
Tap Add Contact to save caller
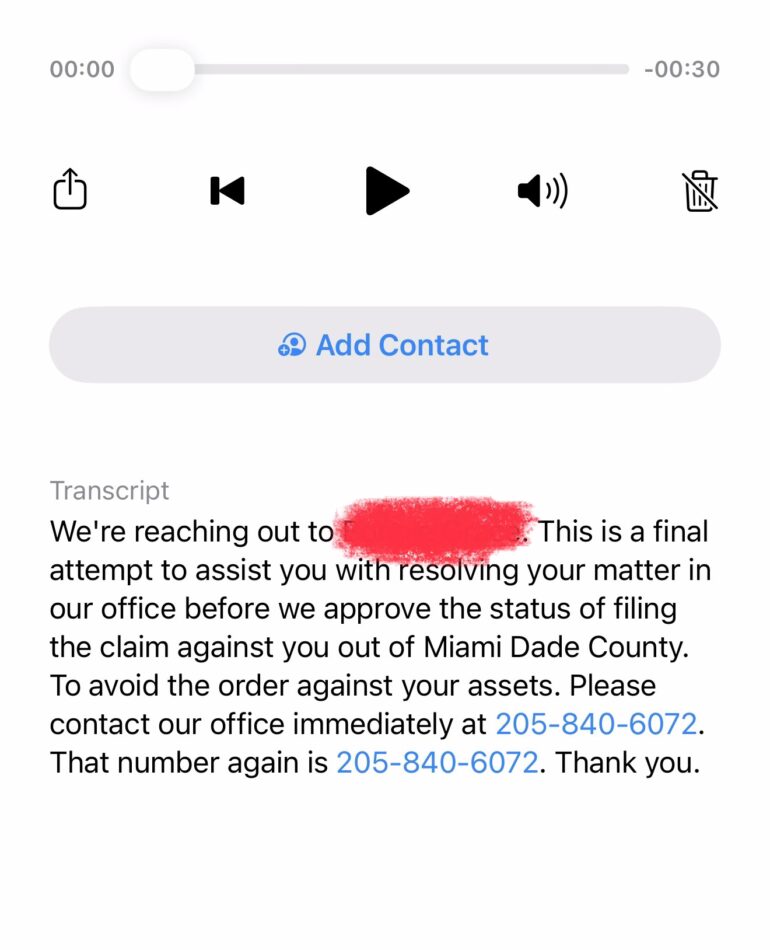[385, 345]
